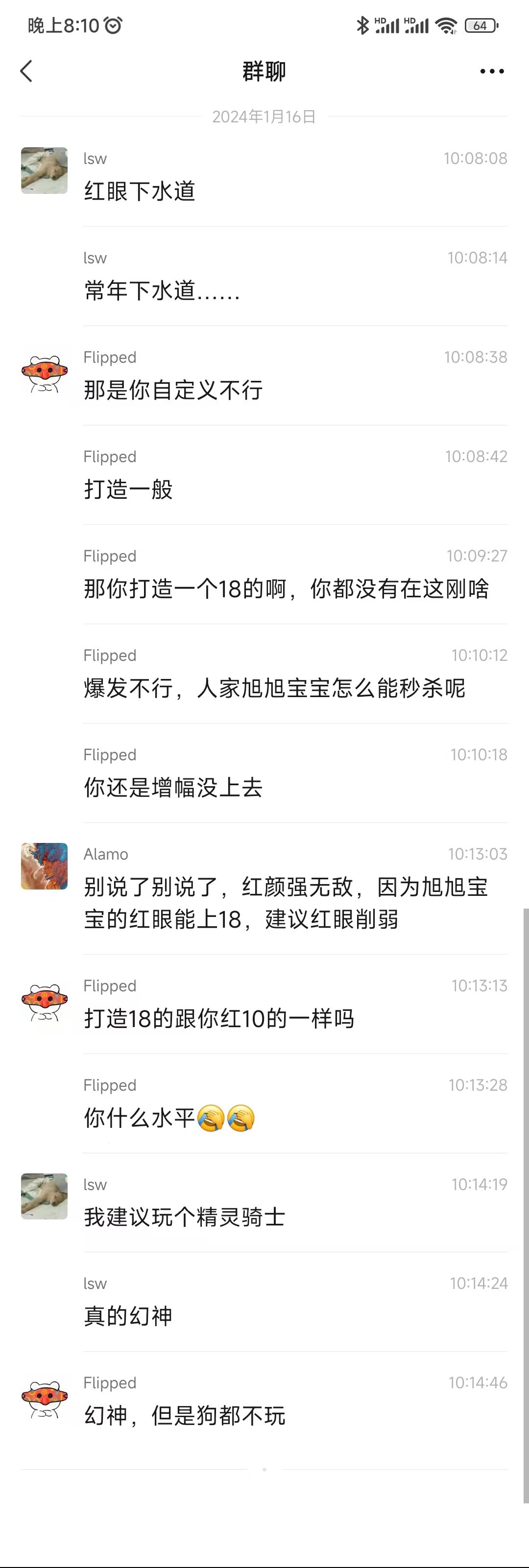Go back from the 群聊 chat history
This screenshot has height=1568, width=529.
point(26,71)
